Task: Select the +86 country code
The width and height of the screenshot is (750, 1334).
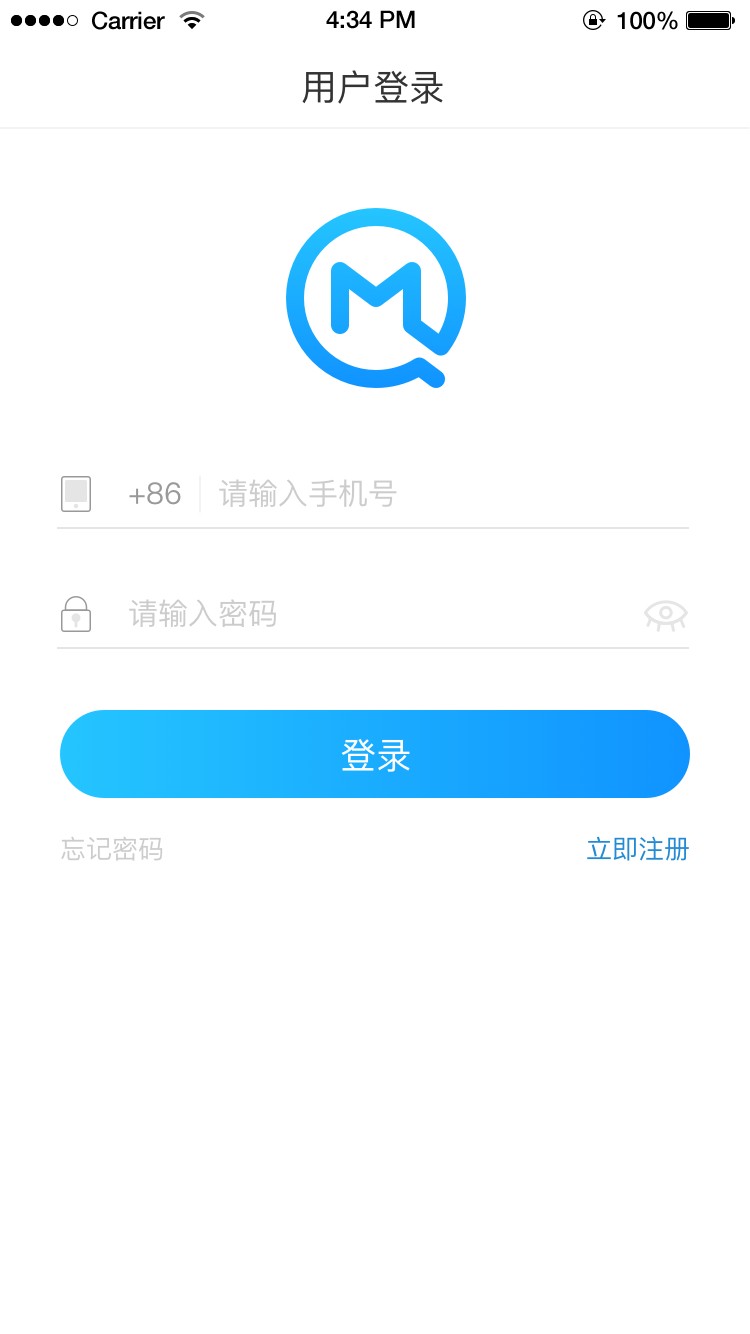Action: point(155,494)
